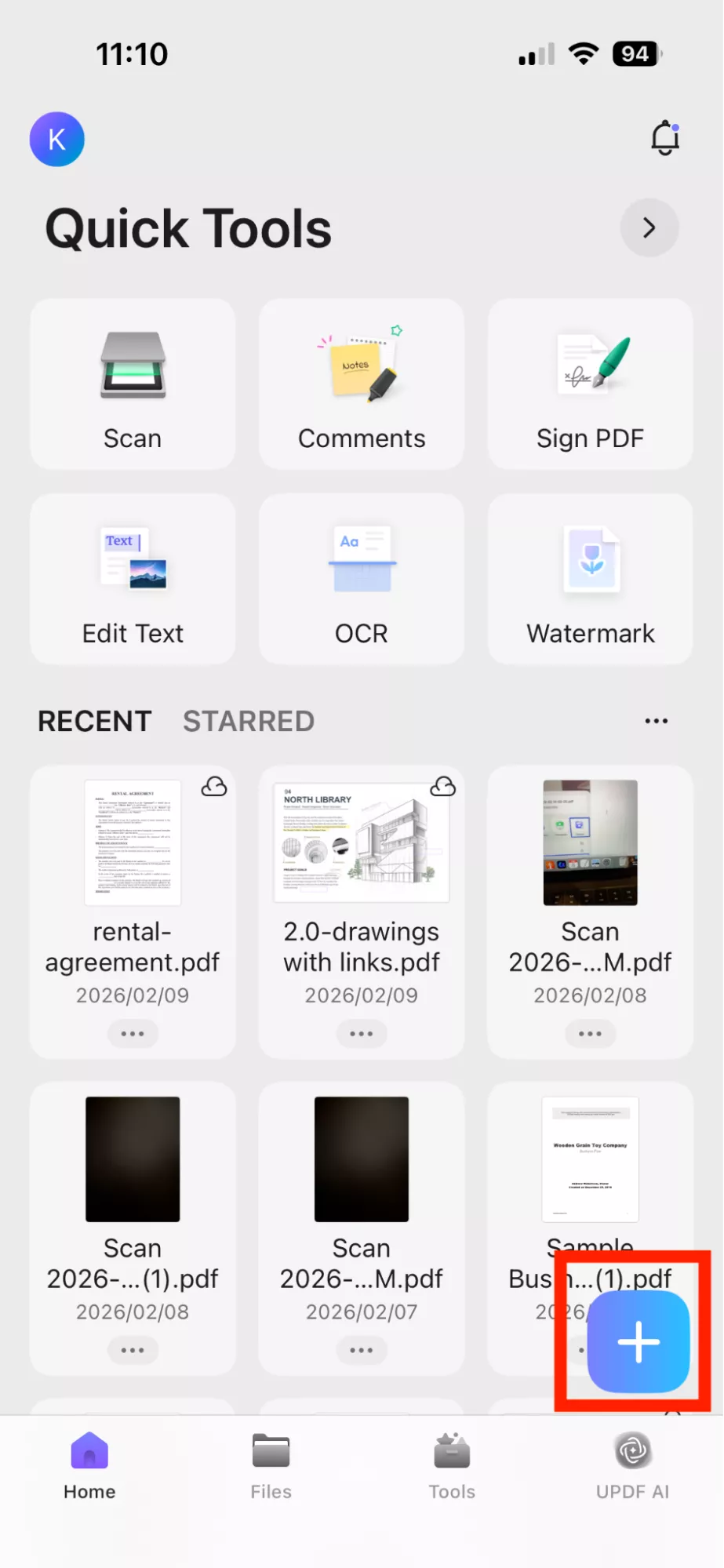This screenshot has height=1568, width=724.
Task: Switch to the STARRED tab
Action: click(x=248, y=720)
